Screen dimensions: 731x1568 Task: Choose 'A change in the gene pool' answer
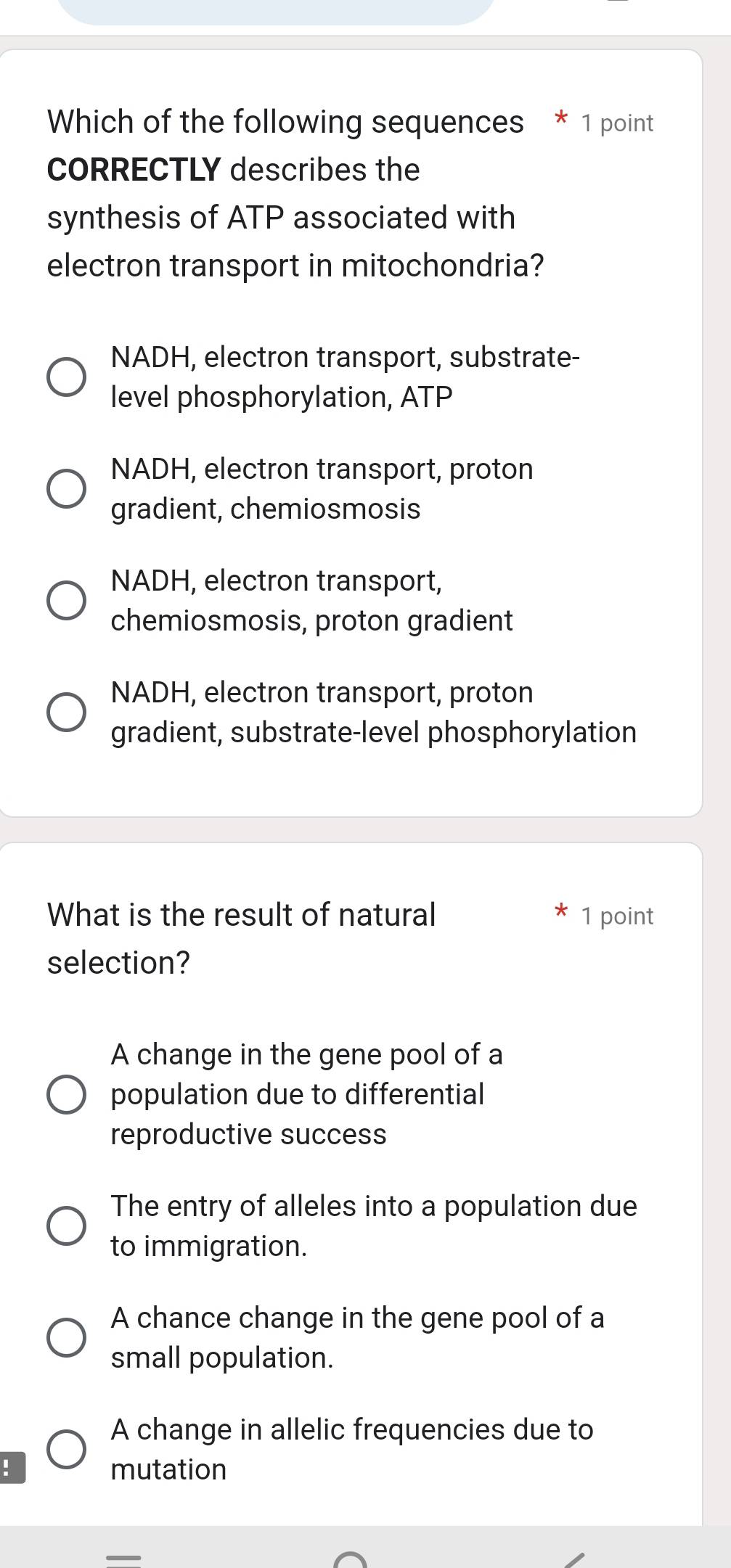(x=68, y=1094)
